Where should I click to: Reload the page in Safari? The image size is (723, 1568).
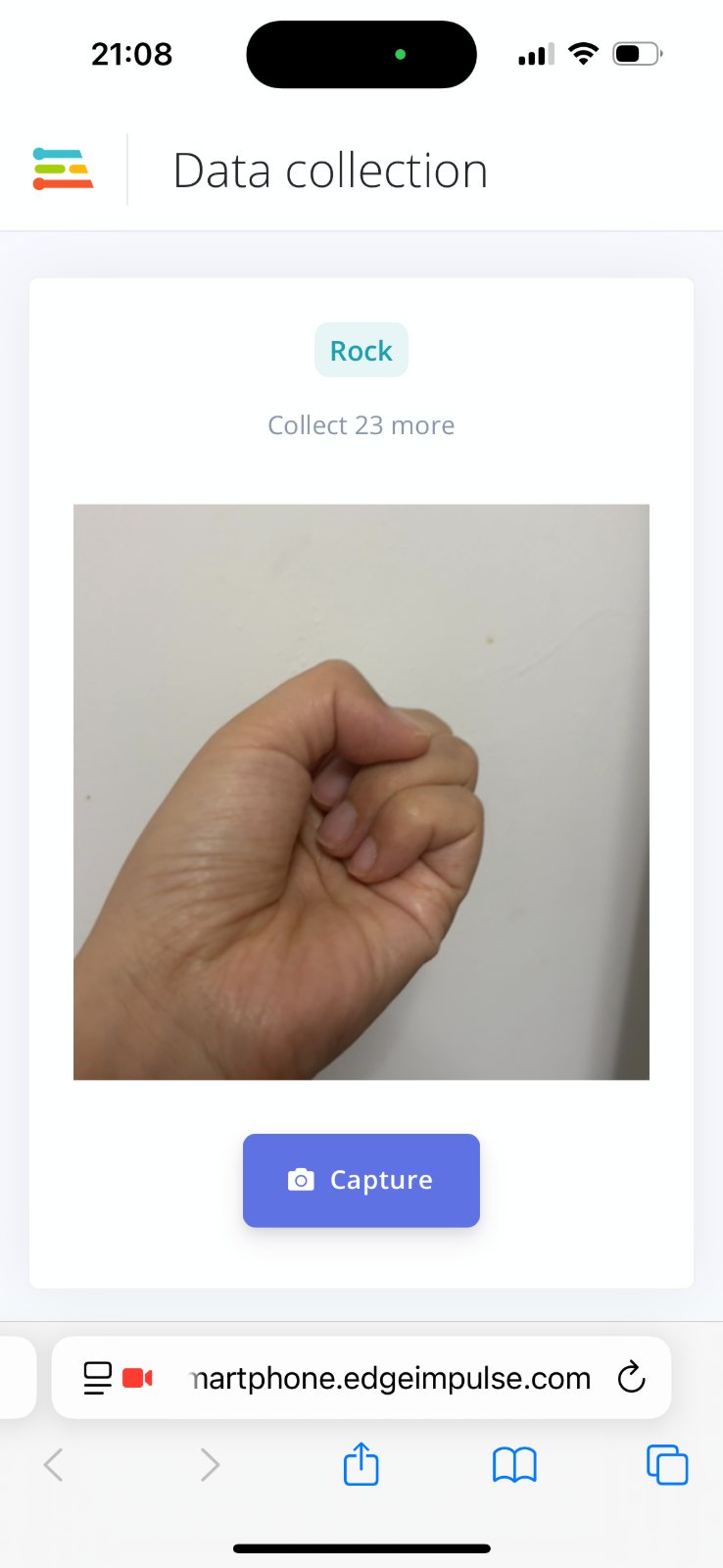(x=632, y=1377)
